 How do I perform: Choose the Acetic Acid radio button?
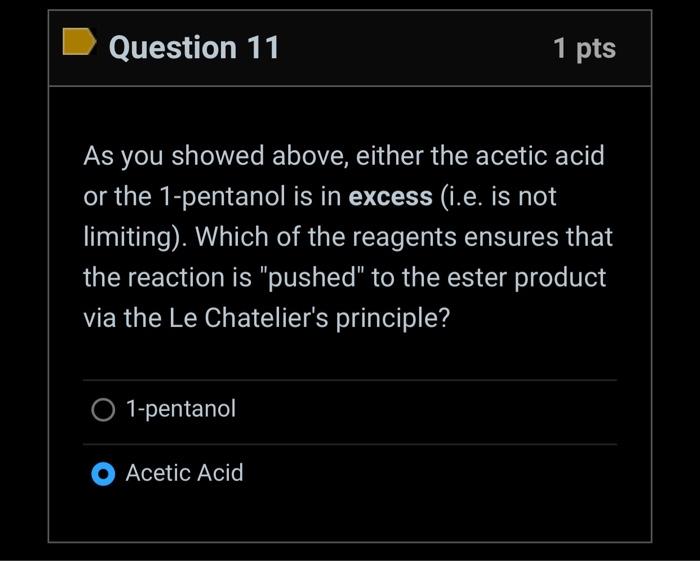pyautogui.click(x=103, y=474)
